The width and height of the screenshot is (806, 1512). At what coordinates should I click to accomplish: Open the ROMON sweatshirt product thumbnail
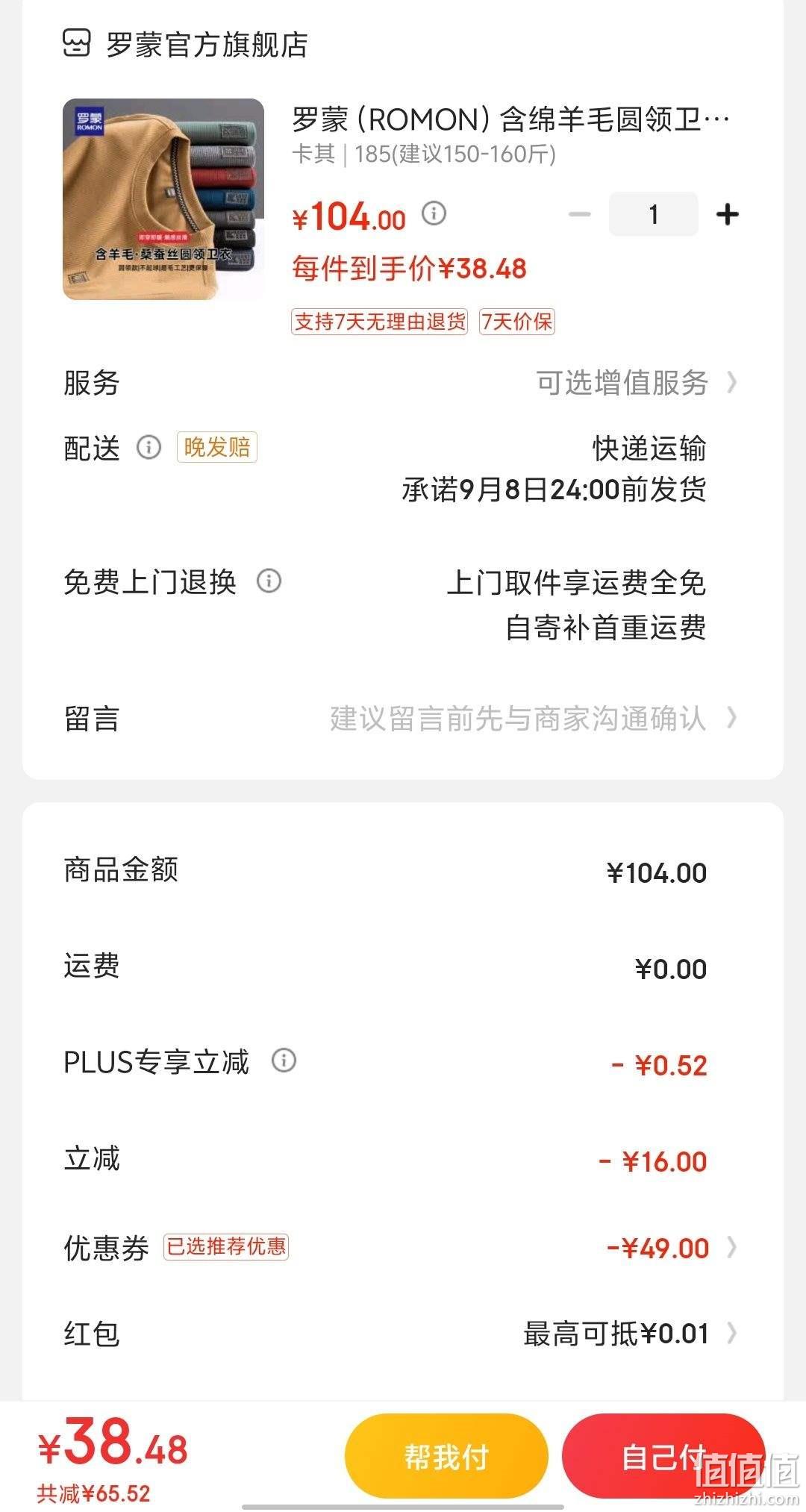[x=163, y=199]
